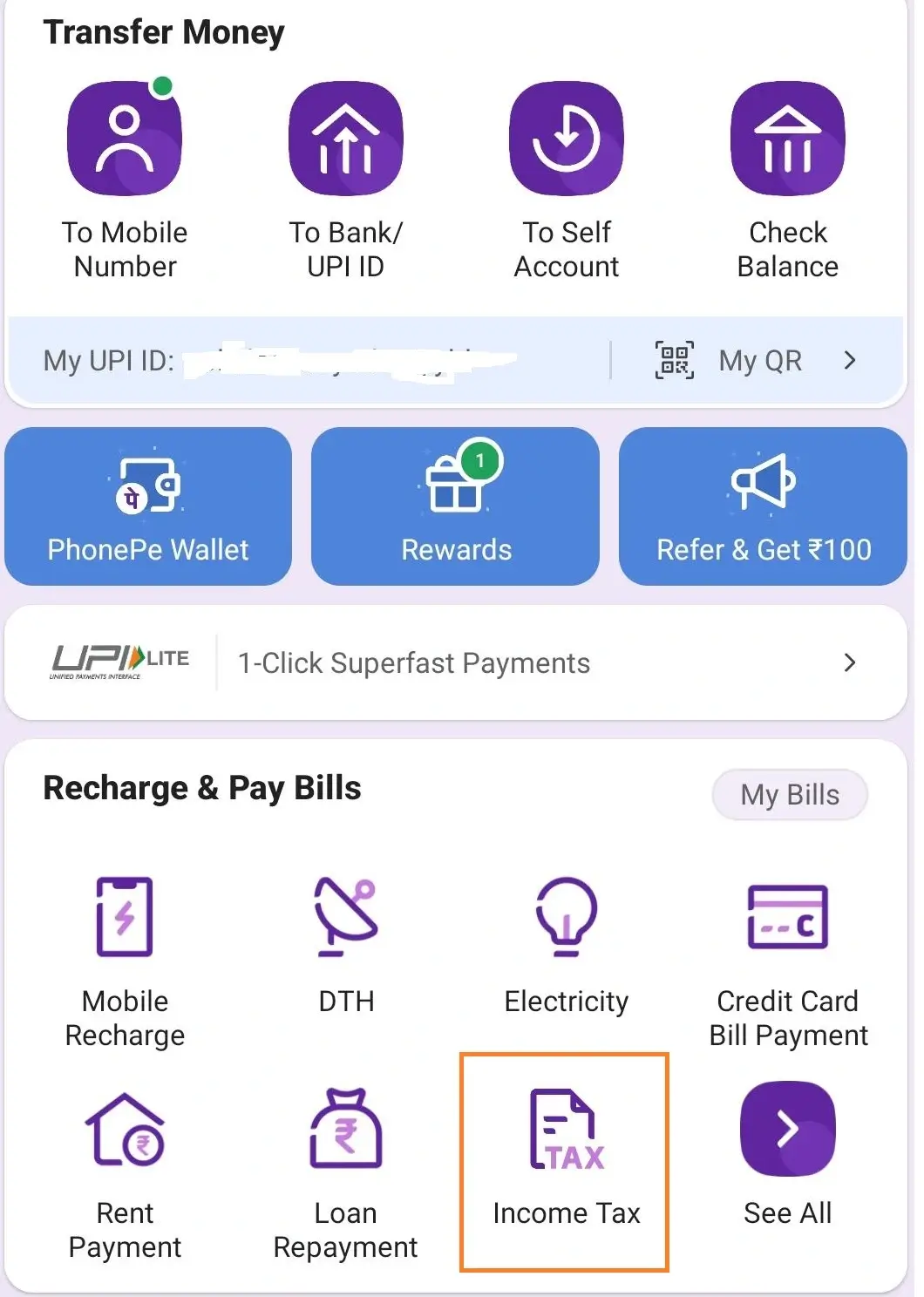Tap Check Balance bank icon
Viewport: 924px width, 1297px height.
[787, 138]
